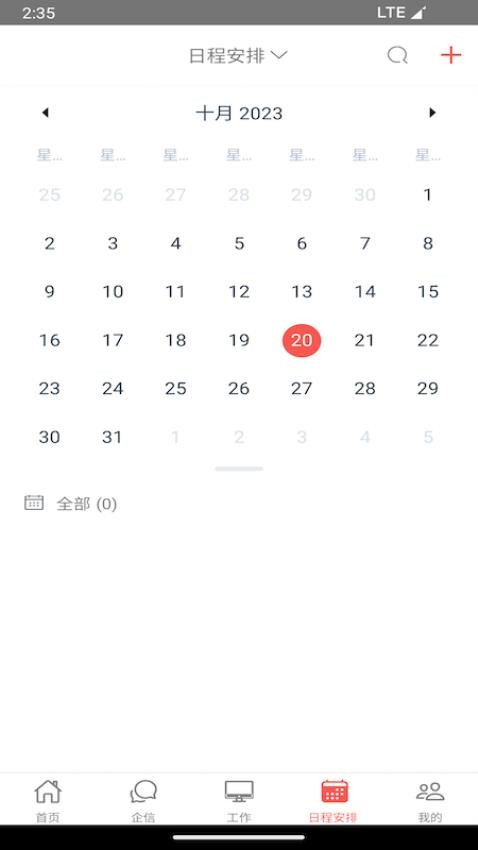
Task: Open the 工作 tab
Action: 239,801
